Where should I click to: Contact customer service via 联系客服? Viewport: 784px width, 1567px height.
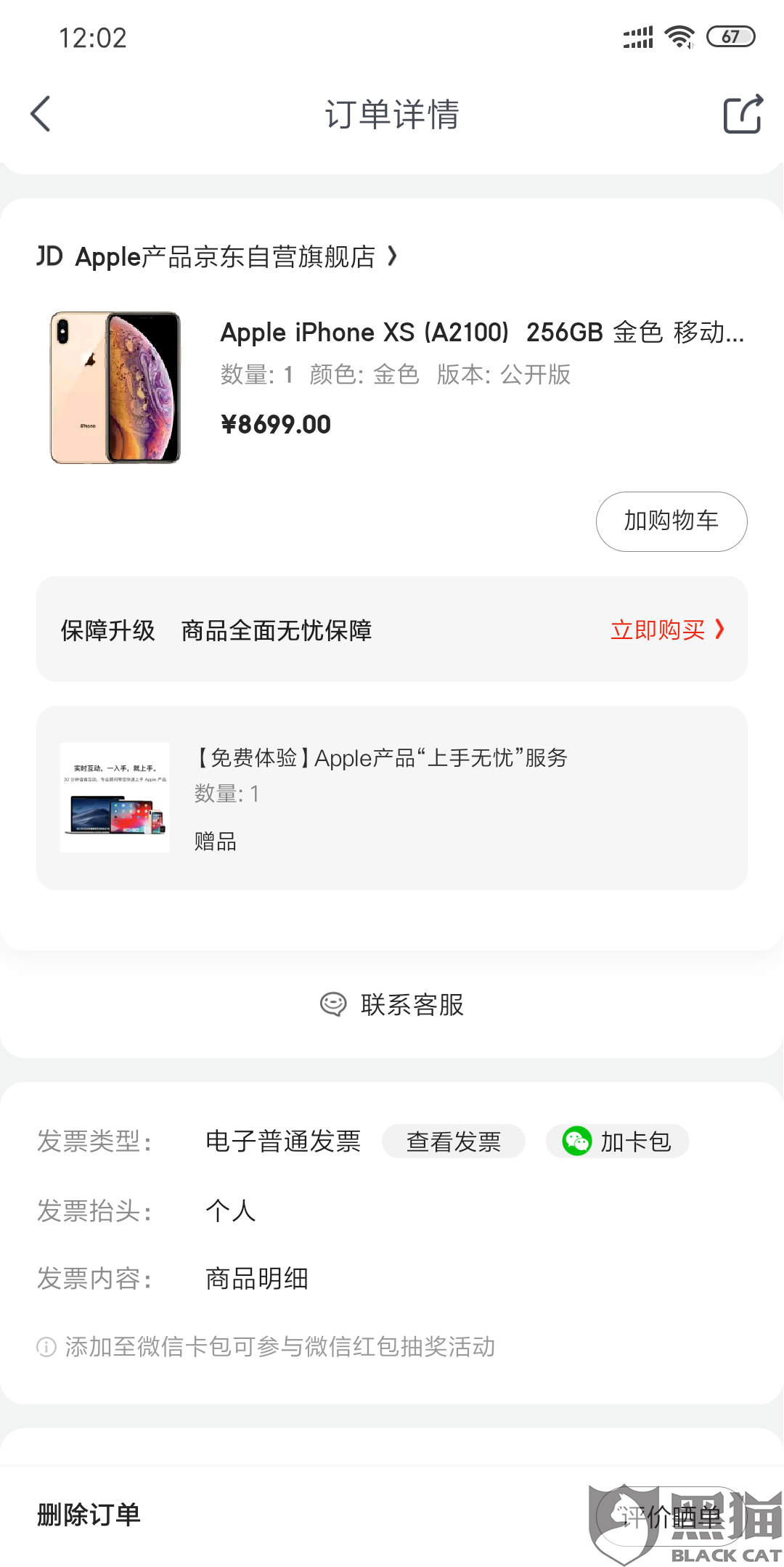point(392,1004)
